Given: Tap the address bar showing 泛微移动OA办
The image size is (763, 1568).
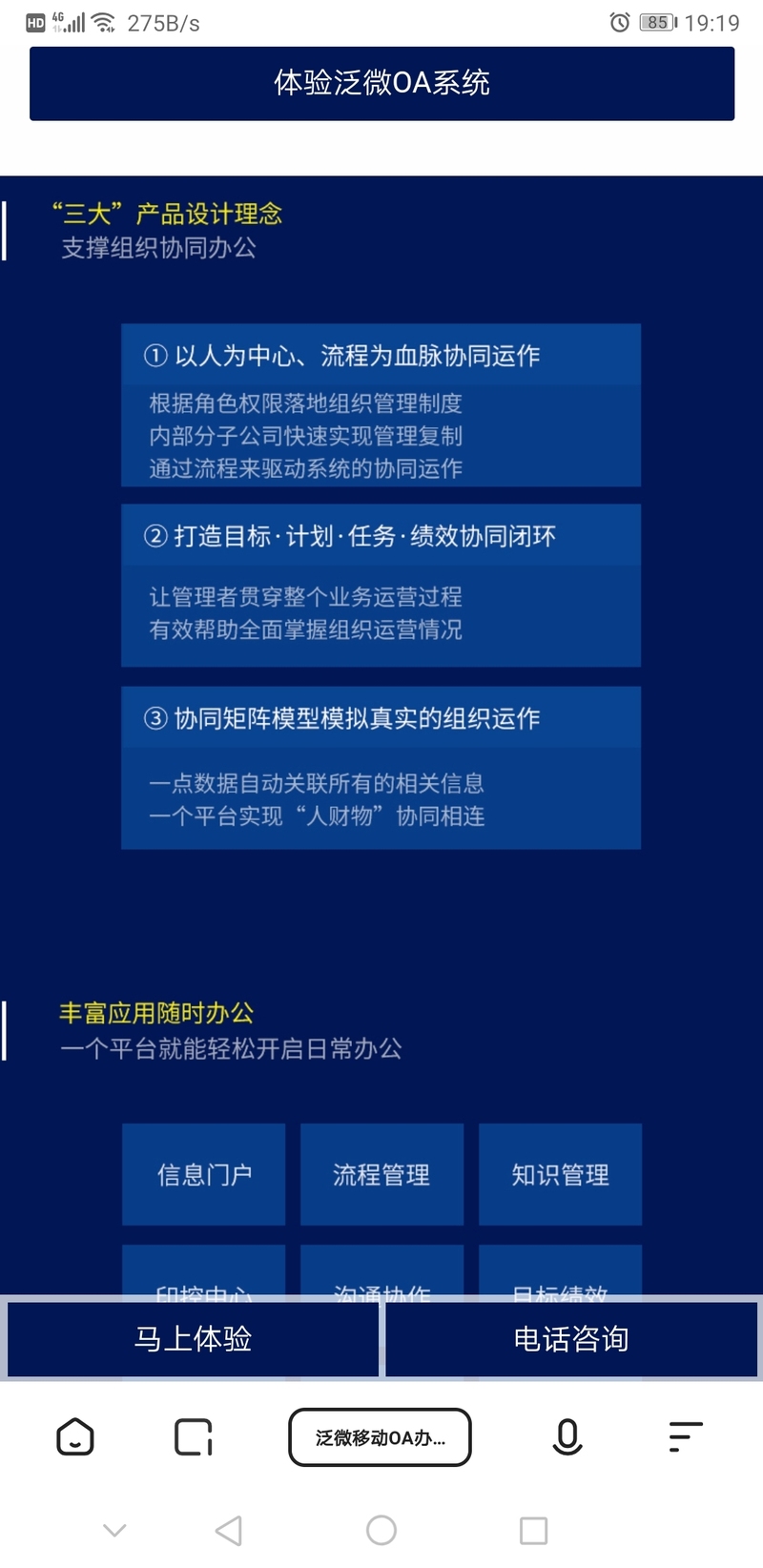Looking at the screenshot, I should pos(380,1436).
